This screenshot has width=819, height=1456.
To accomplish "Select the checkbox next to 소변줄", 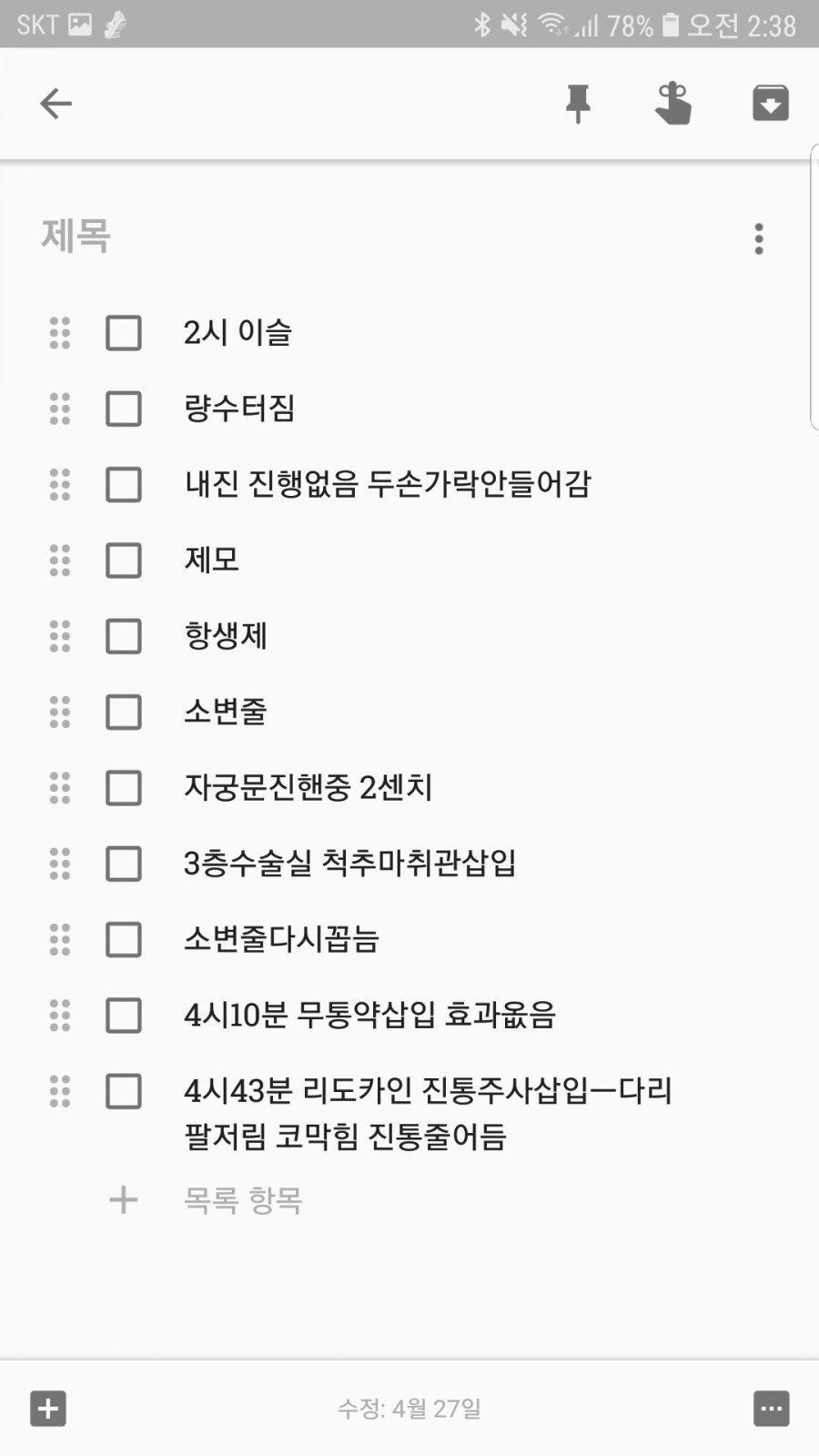I will click(x=124, y=713).
